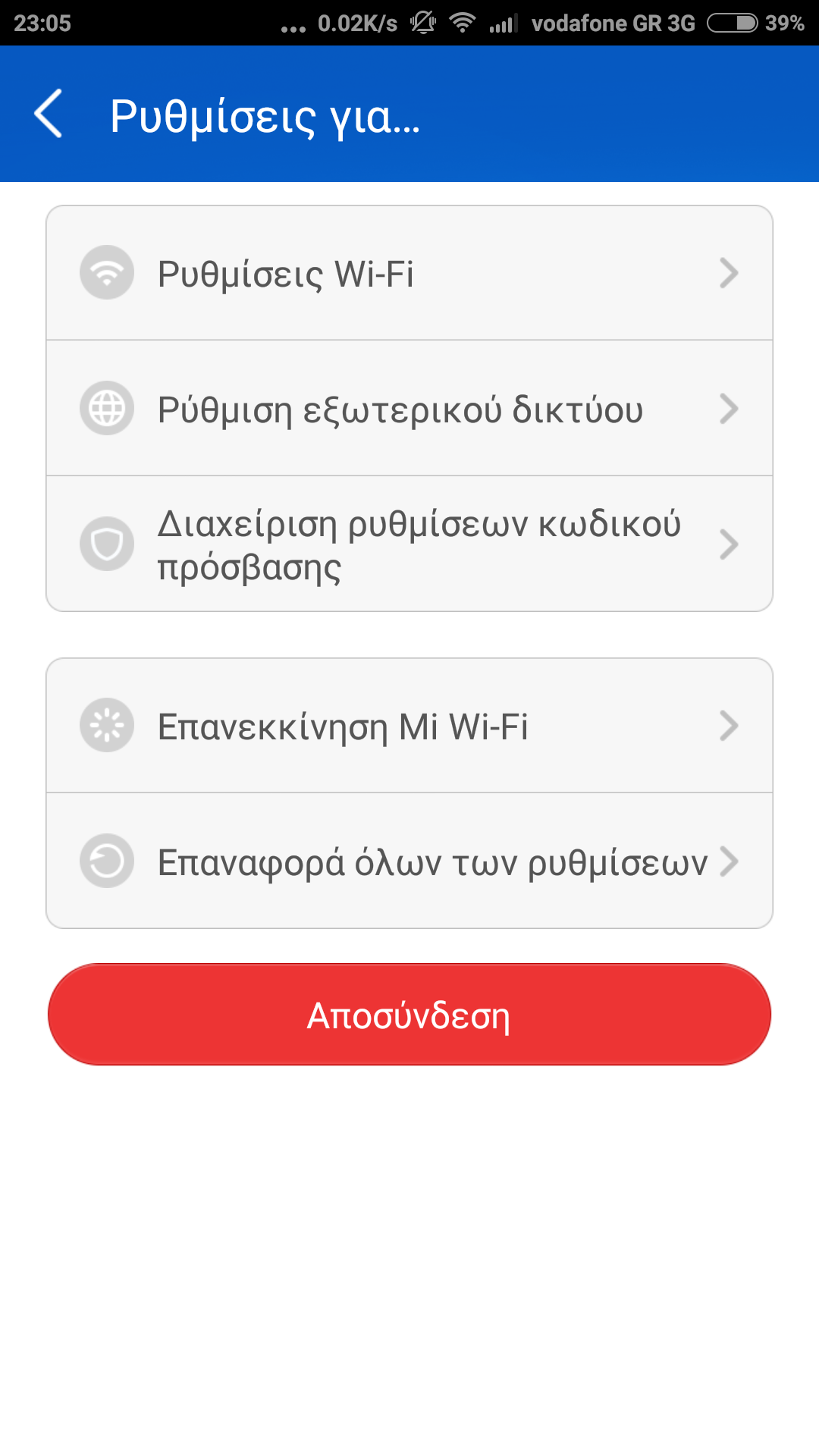Go back using the header arrow
Screen dimensions: 819x1456
point(49,114)
